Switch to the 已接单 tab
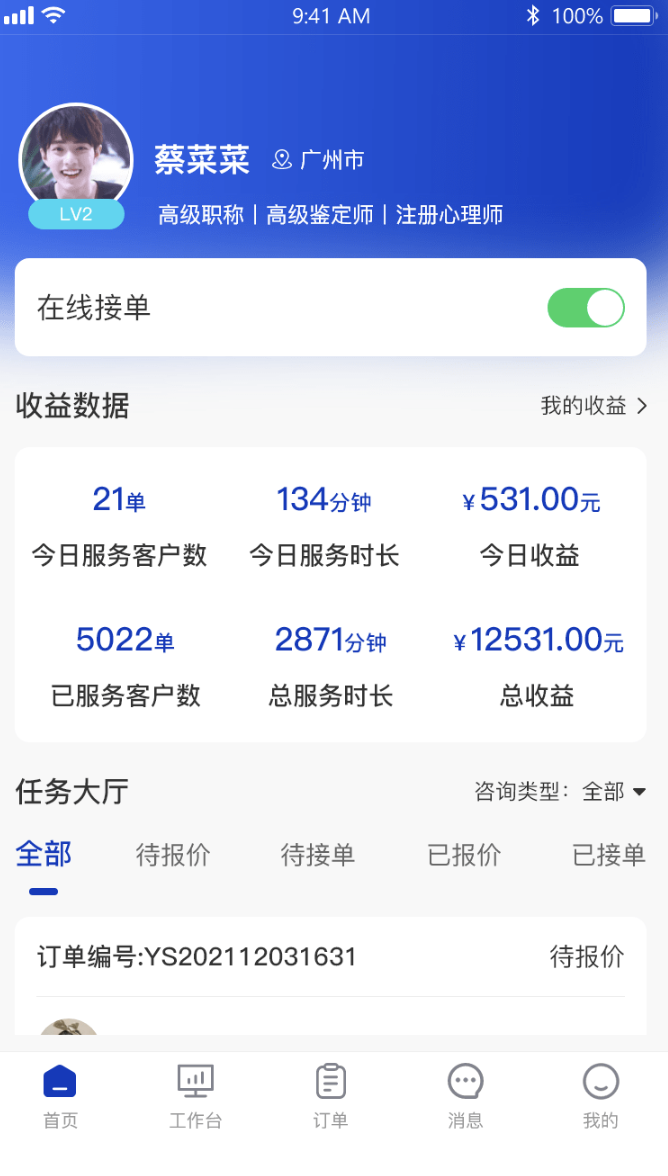 point(608,855)
